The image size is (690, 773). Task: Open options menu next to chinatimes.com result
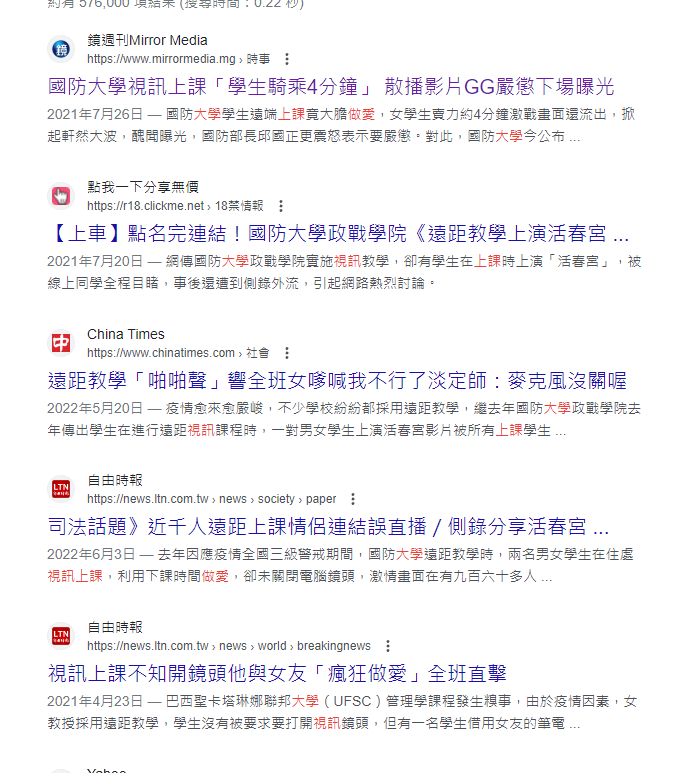point(287,353)
